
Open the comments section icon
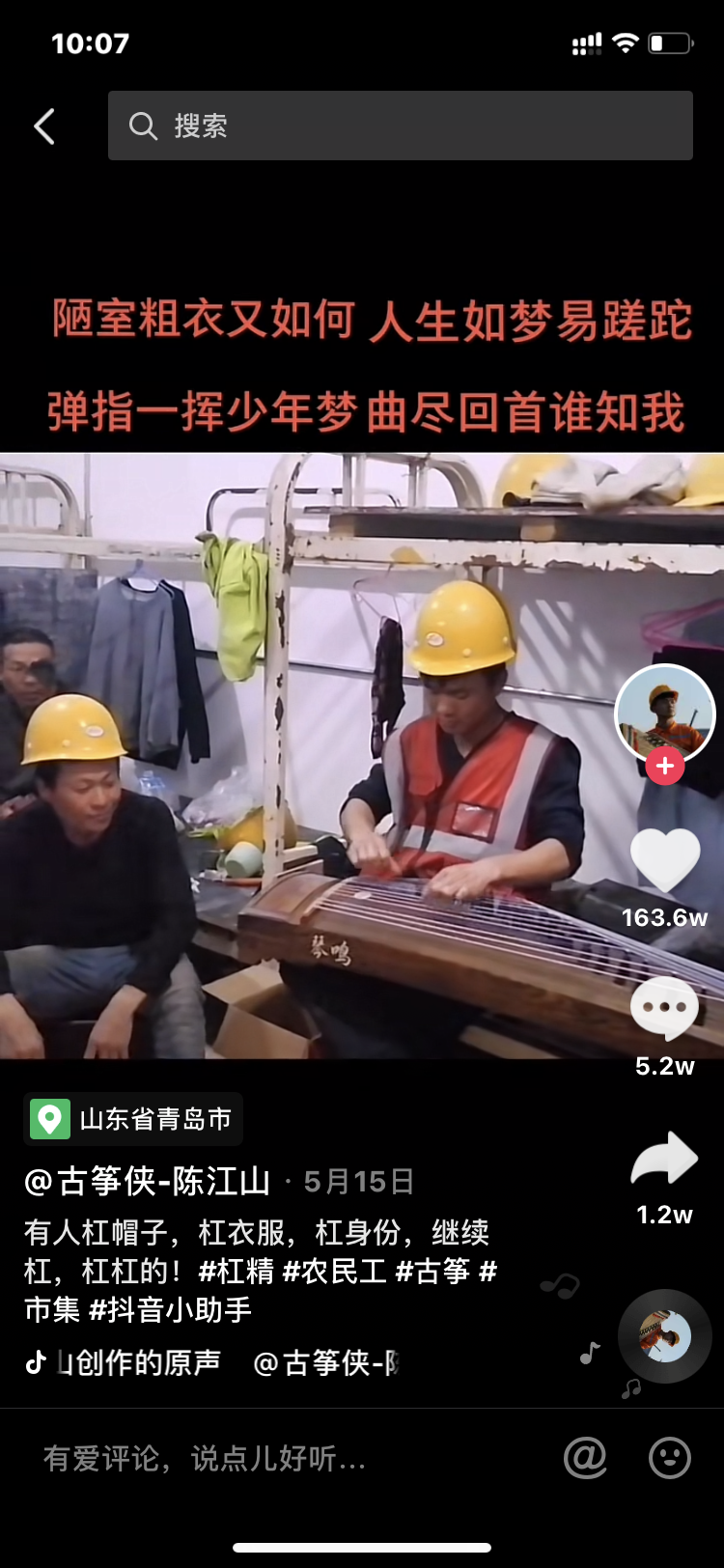[x=664, y=1006]
